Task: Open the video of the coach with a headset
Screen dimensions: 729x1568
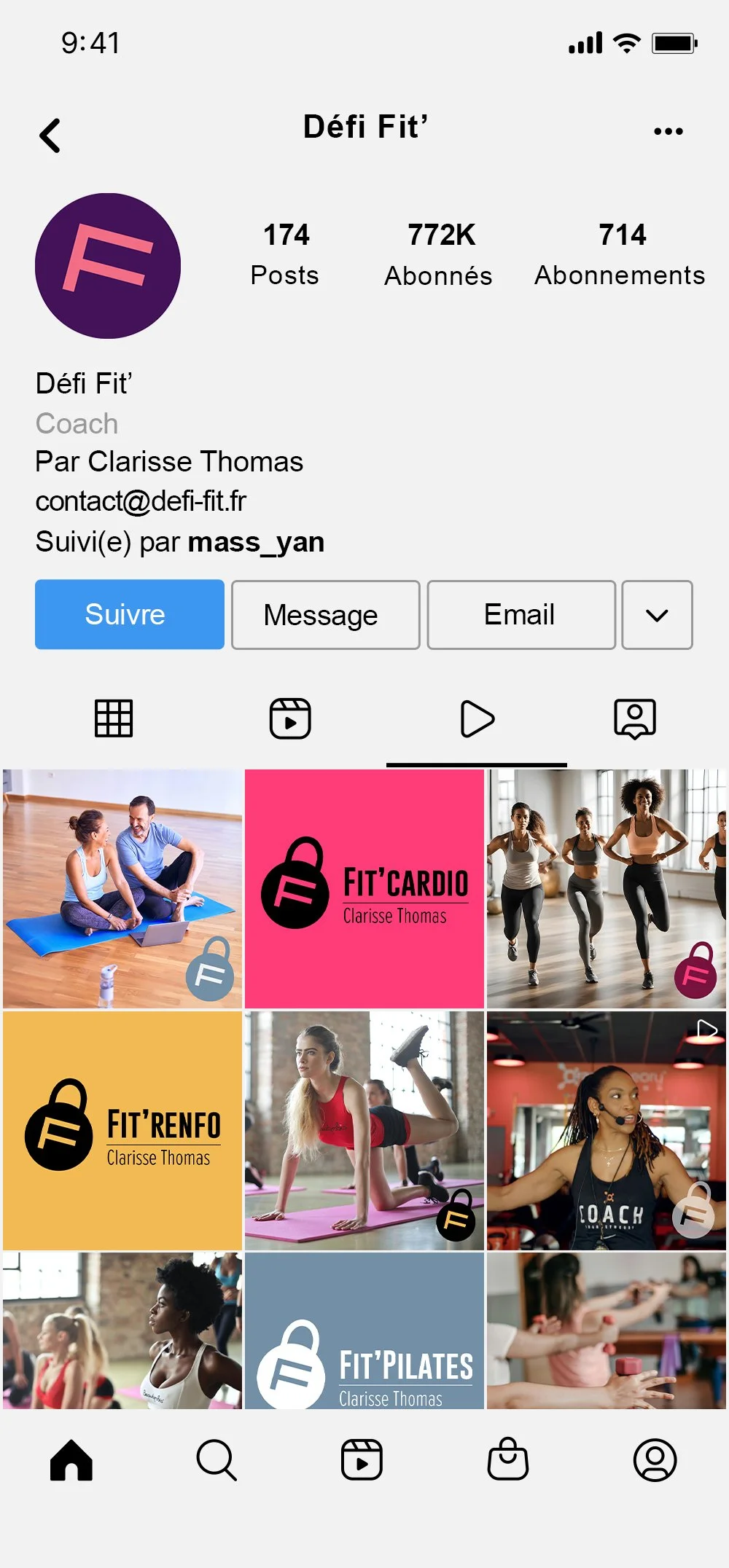Action: coord(607,1131)
